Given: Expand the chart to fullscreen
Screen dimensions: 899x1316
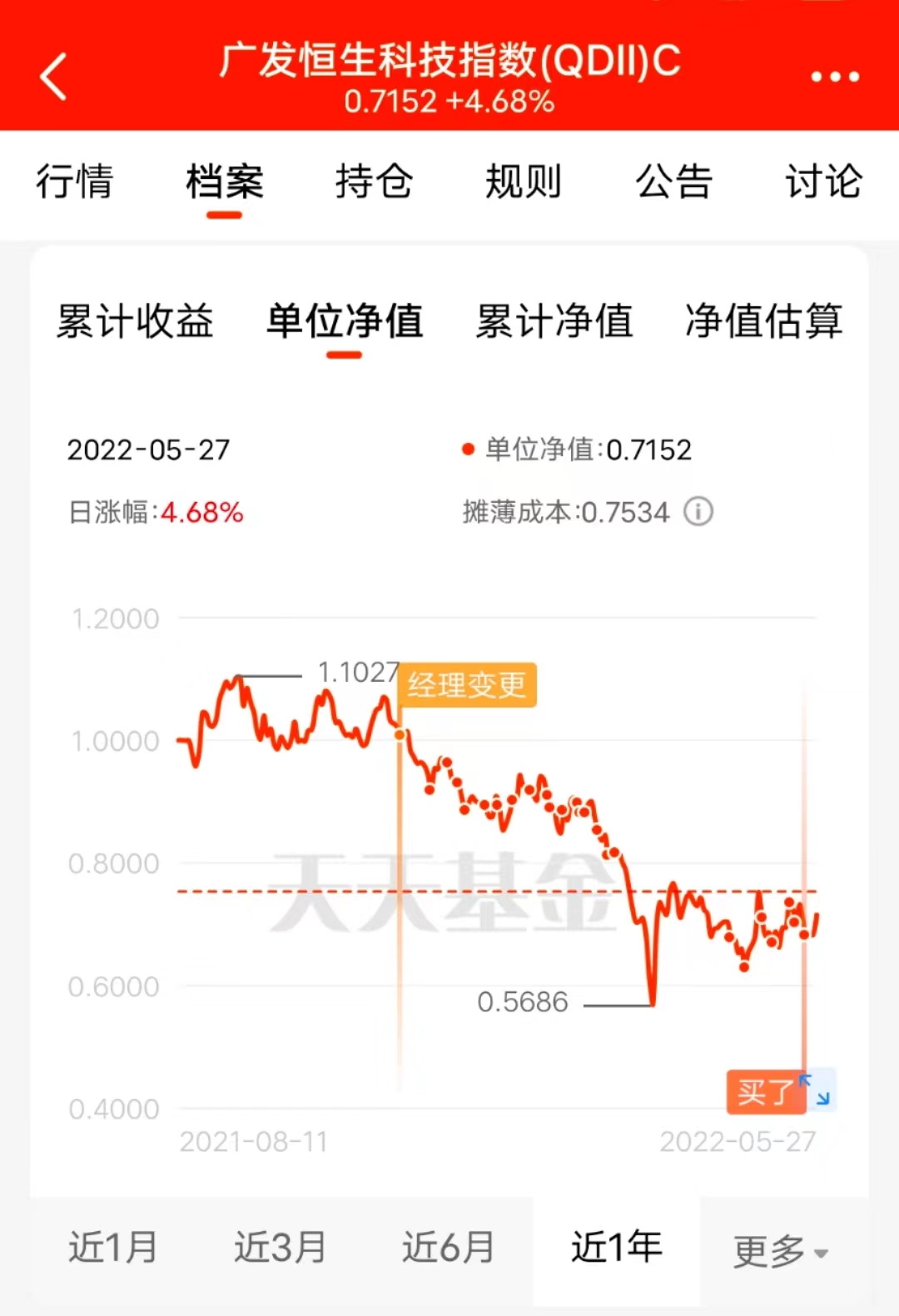Looking at the screenshot, I should pyautogui.click(x=820, y=1091).
